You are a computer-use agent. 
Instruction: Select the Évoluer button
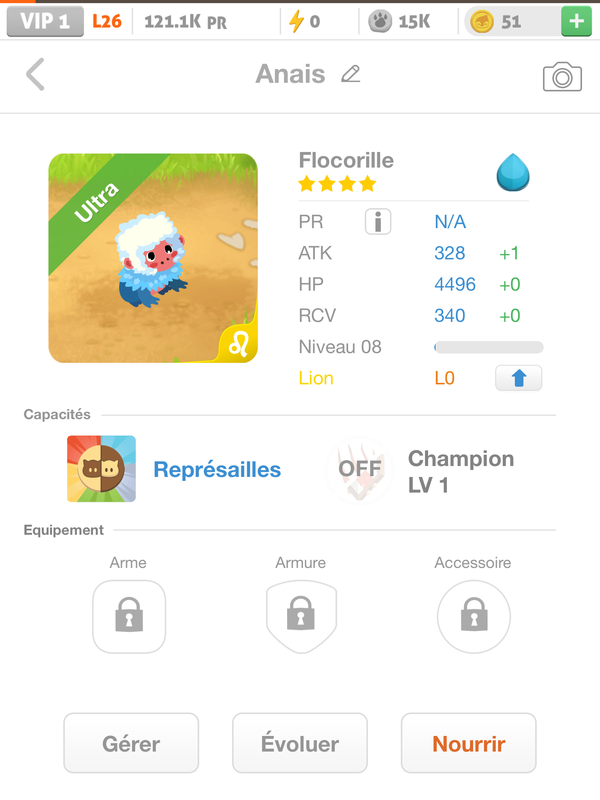click(300, 743)
